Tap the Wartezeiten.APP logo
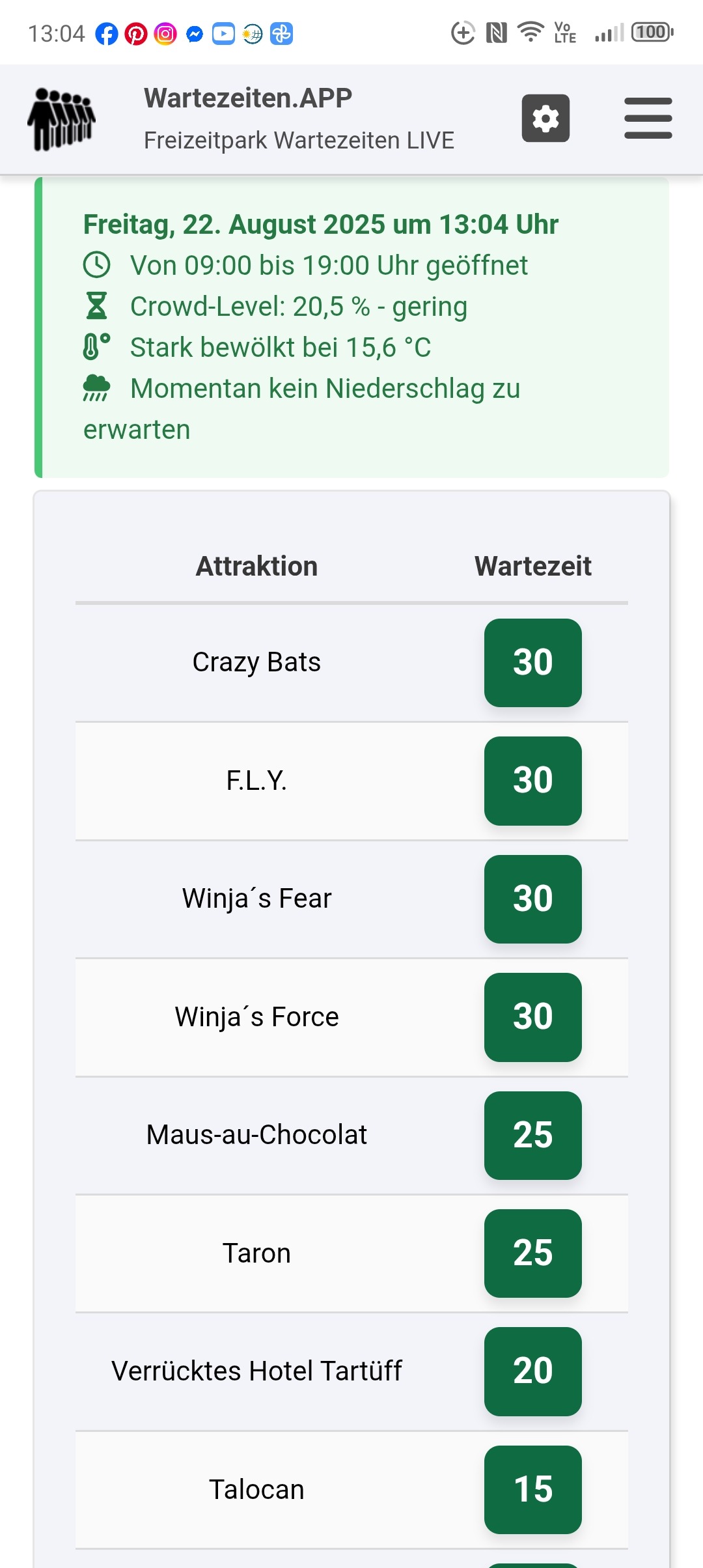703x1568 pixels. (x=61, y=119)
